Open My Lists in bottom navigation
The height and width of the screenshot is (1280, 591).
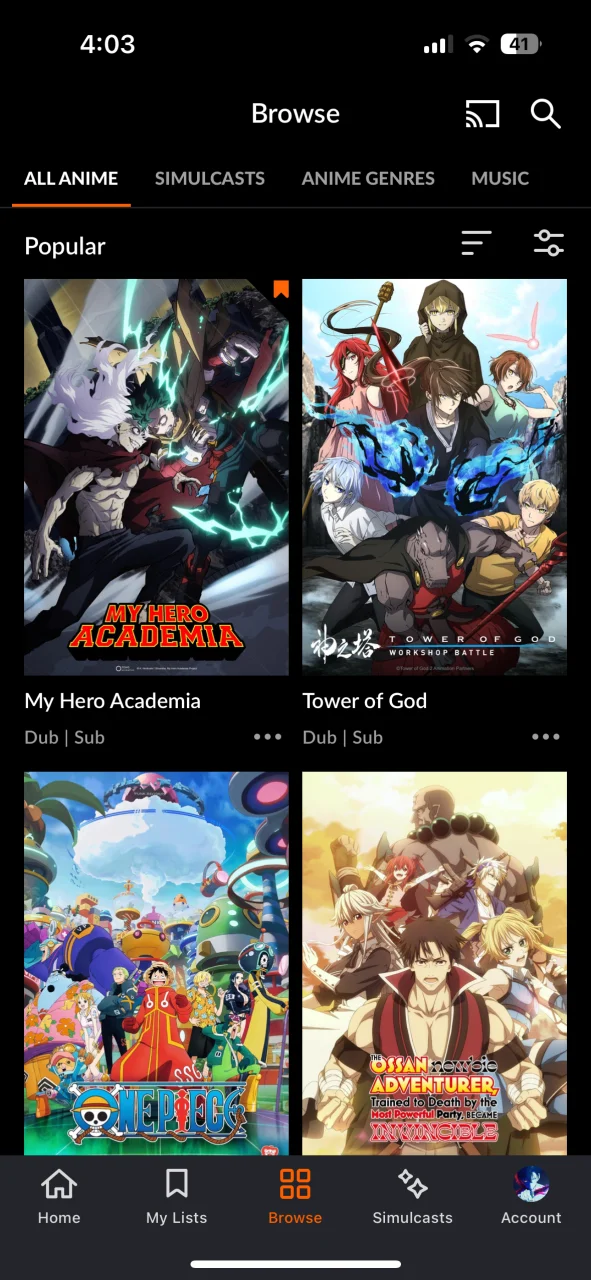click(x=177, y=1196)
